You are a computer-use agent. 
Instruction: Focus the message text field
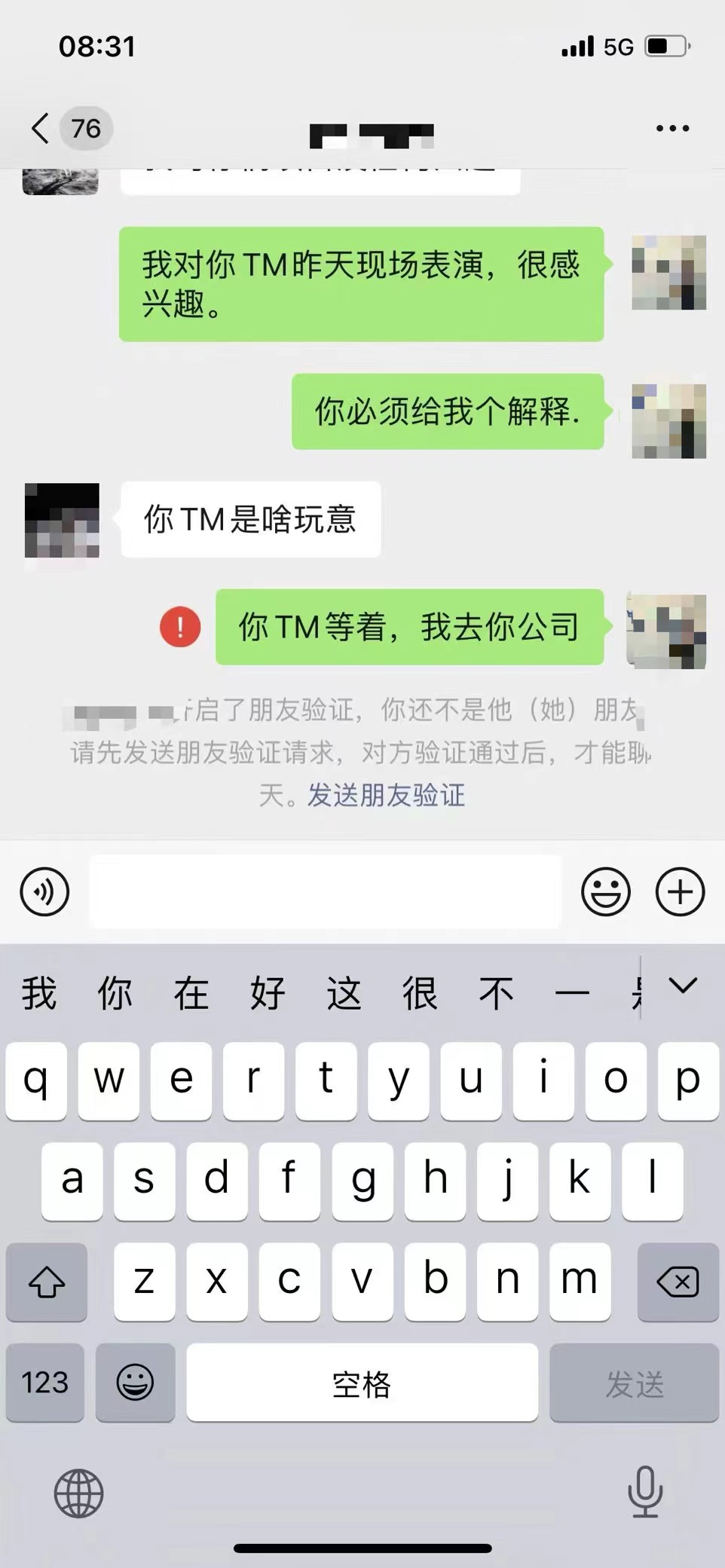(326, 892)
